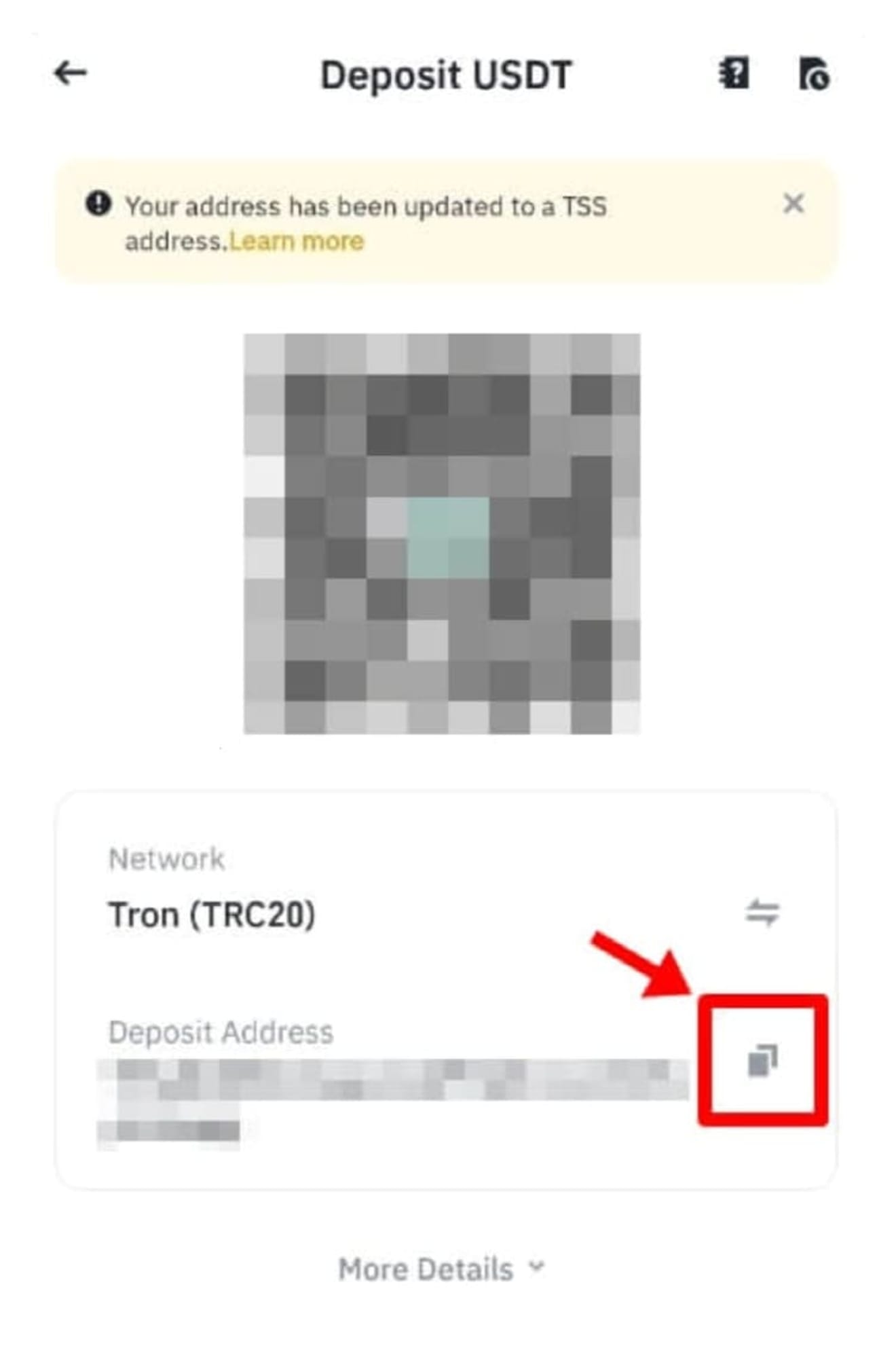Switch the Tron (TRC20) network
This screenshot has height=1348, width=896.
point(762,913)
